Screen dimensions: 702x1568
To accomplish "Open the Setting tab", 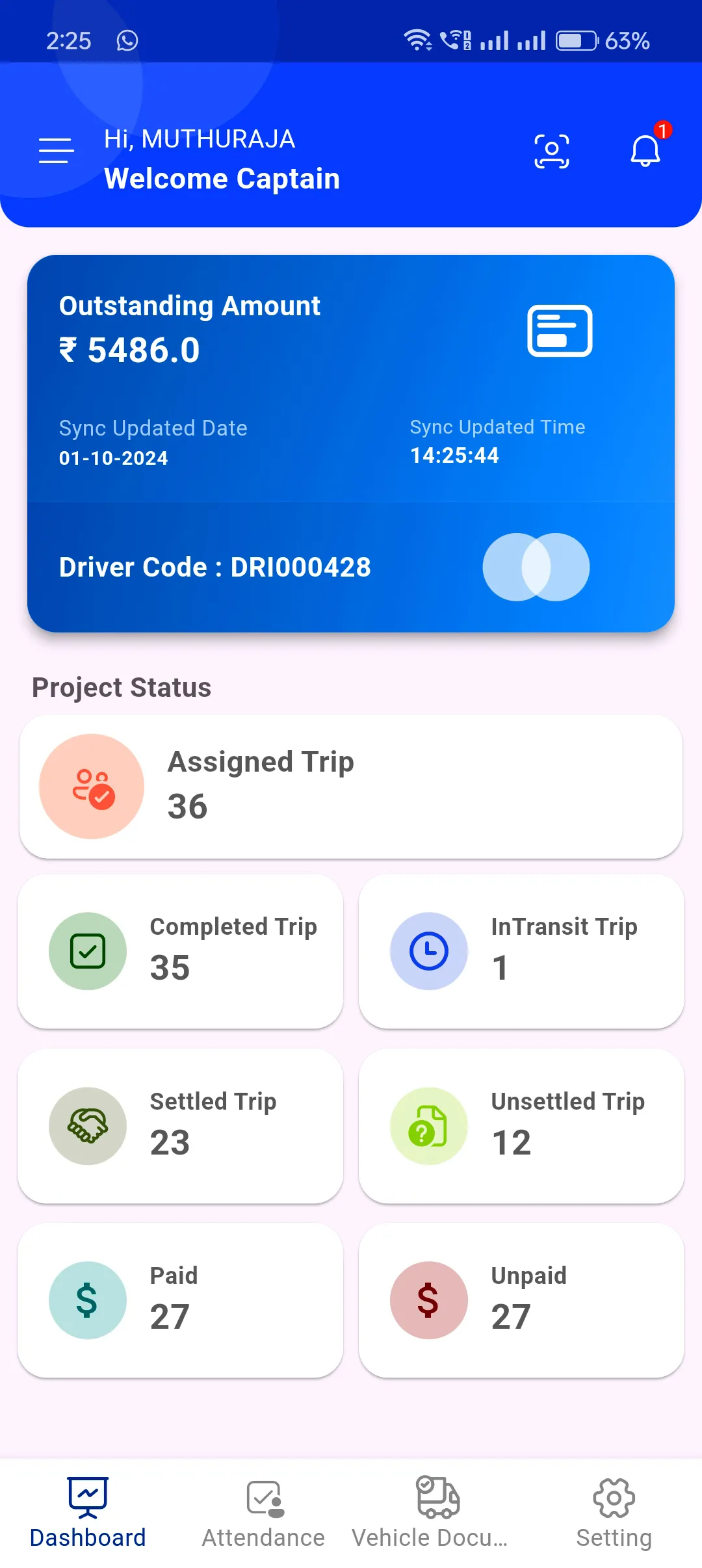I will 614,1512.
